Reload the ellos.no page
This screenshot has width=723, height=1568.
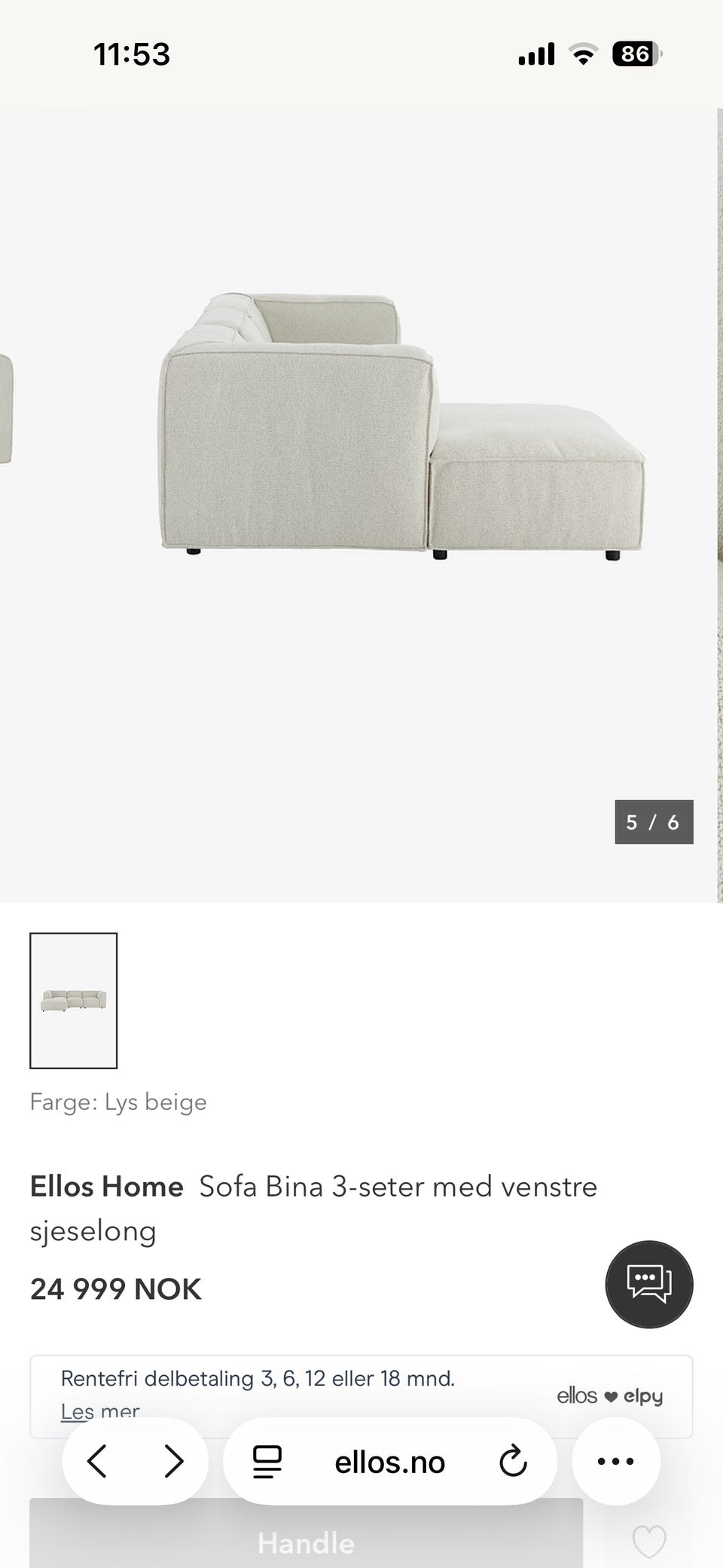[512, 1462]
